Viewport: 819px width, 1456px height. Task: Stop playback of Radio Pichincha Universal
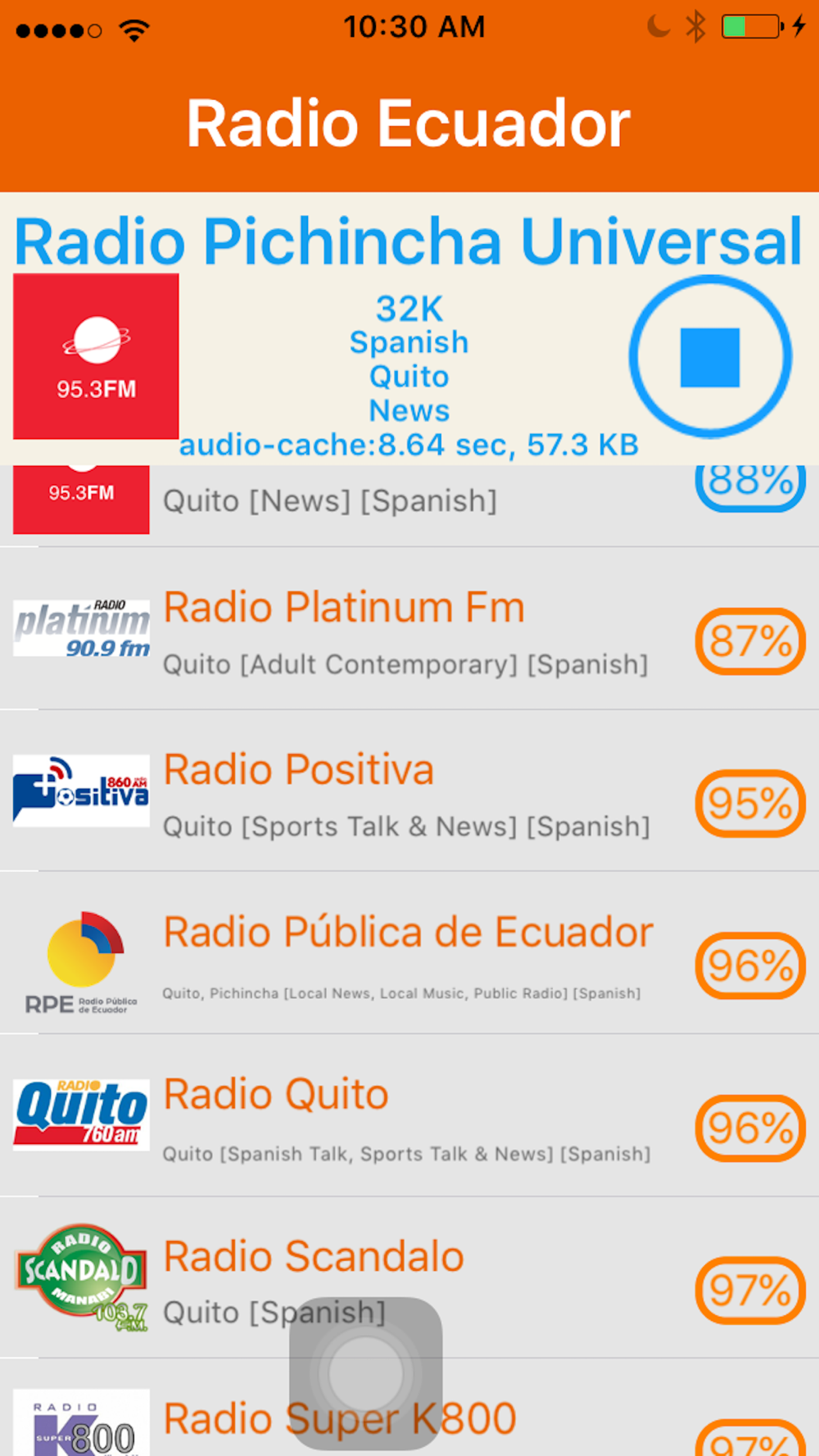click(x=710, y=357)
